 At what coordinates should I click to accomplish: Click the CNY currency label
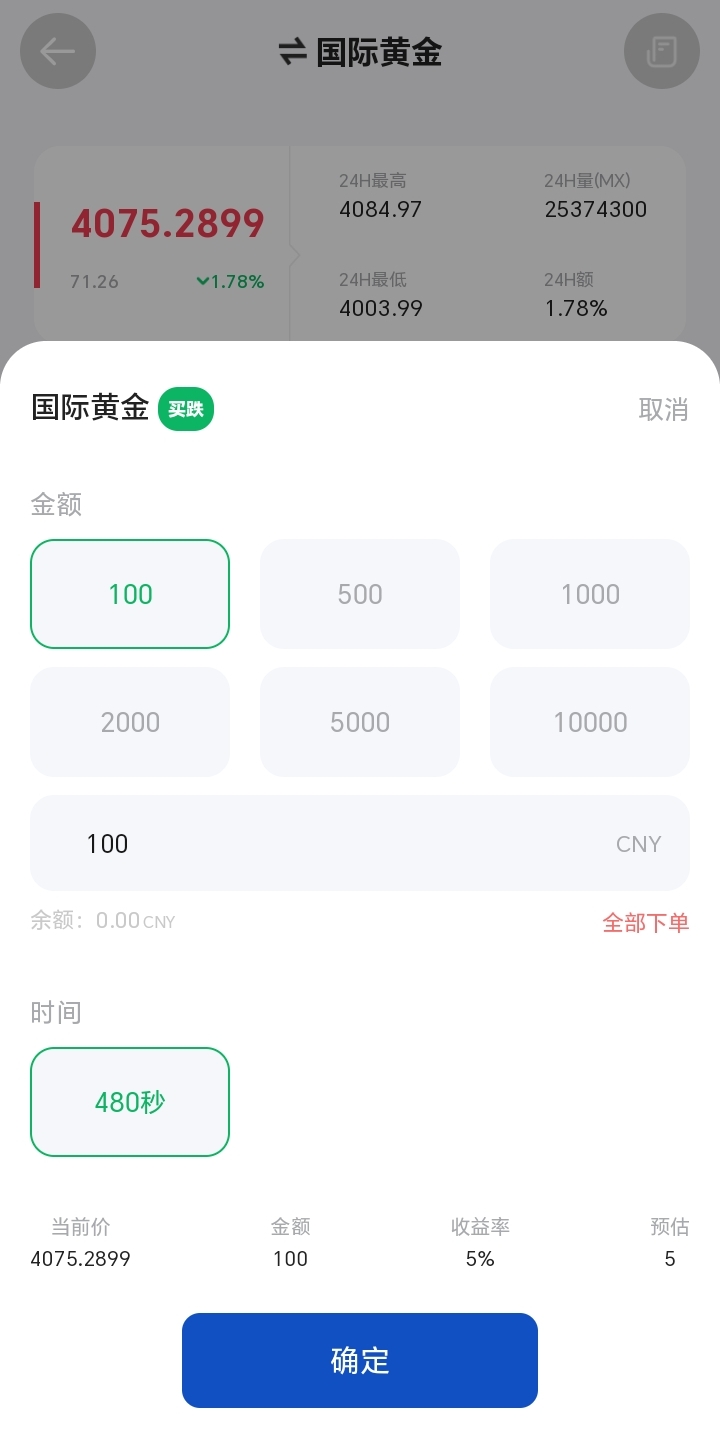(638, 843)
